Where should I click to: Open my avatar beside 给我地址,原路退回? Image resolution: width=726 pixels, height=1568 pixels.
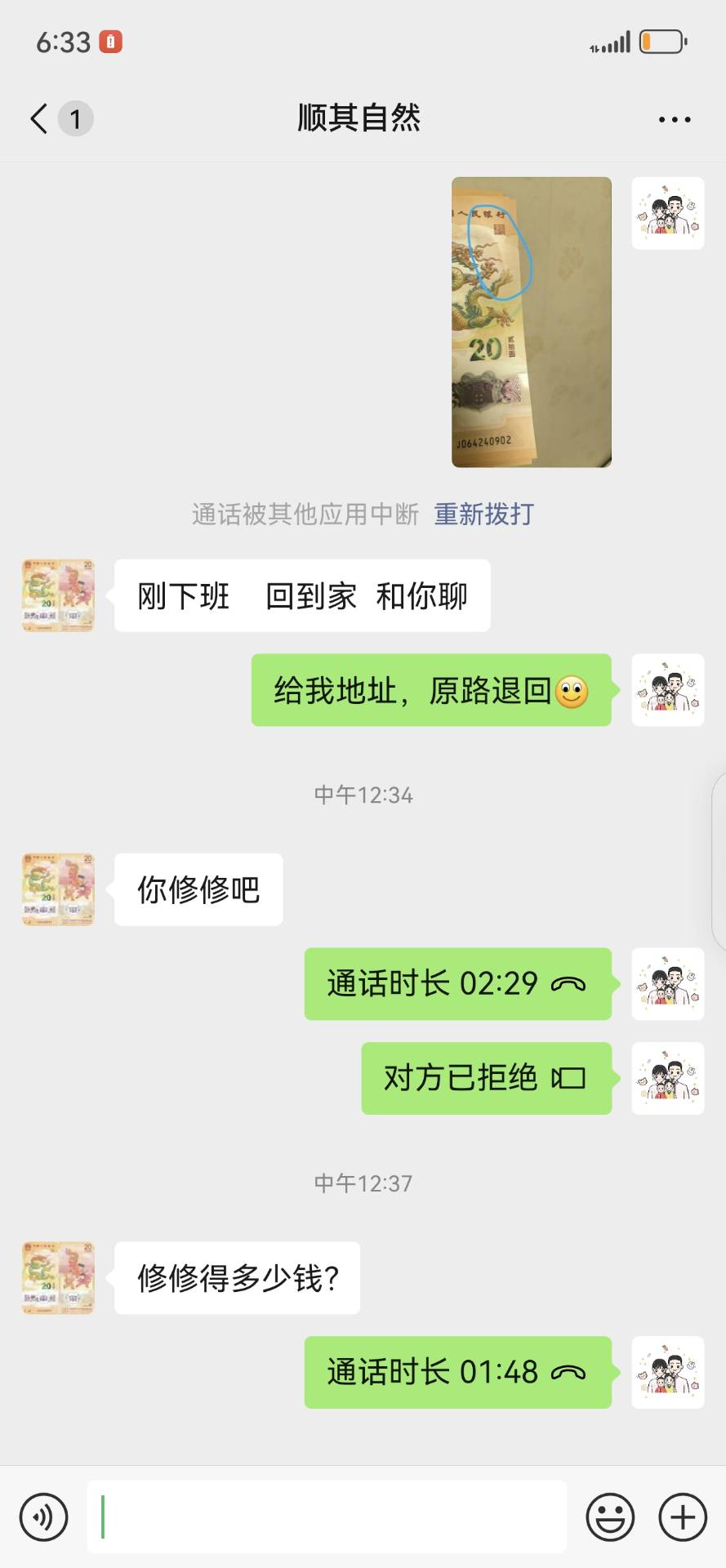click(668, 690)
